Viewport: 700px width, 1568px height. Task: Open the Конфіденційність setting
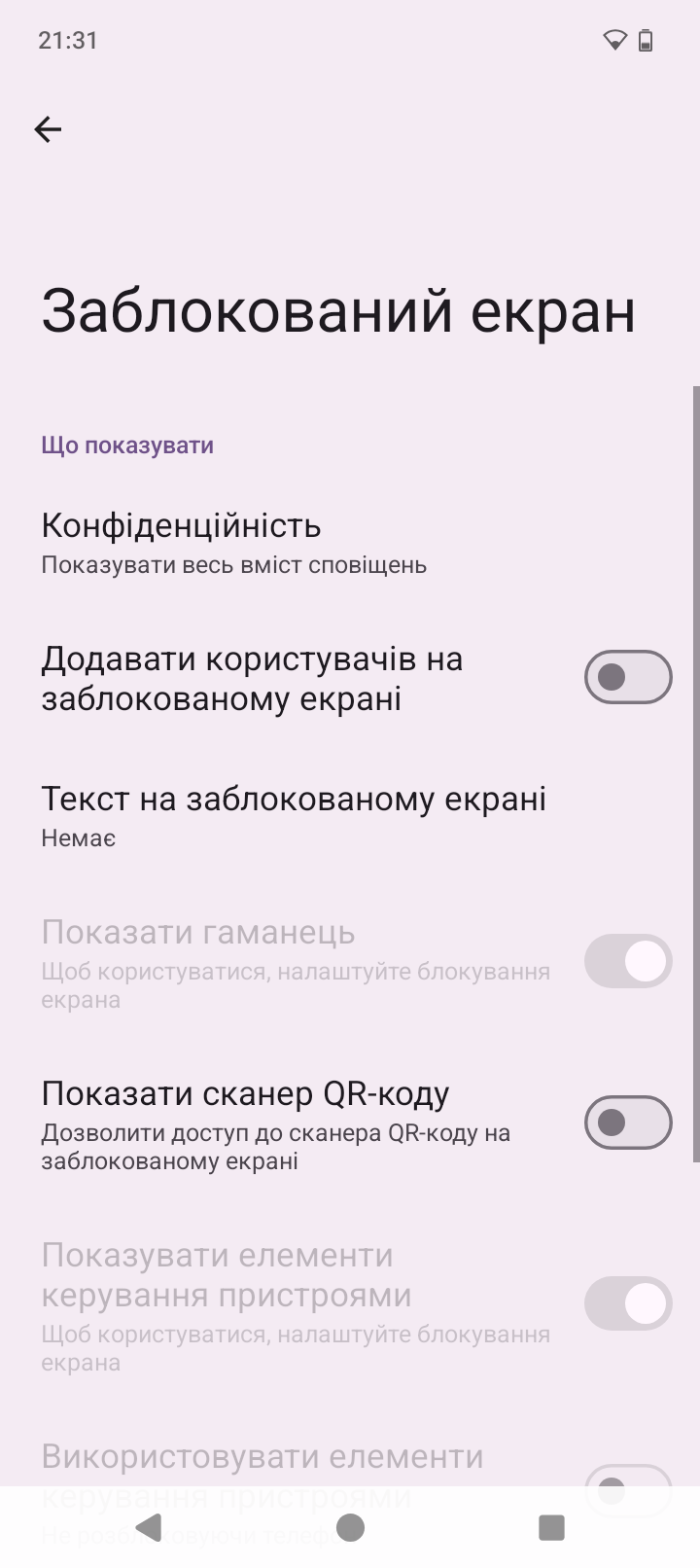233,543
